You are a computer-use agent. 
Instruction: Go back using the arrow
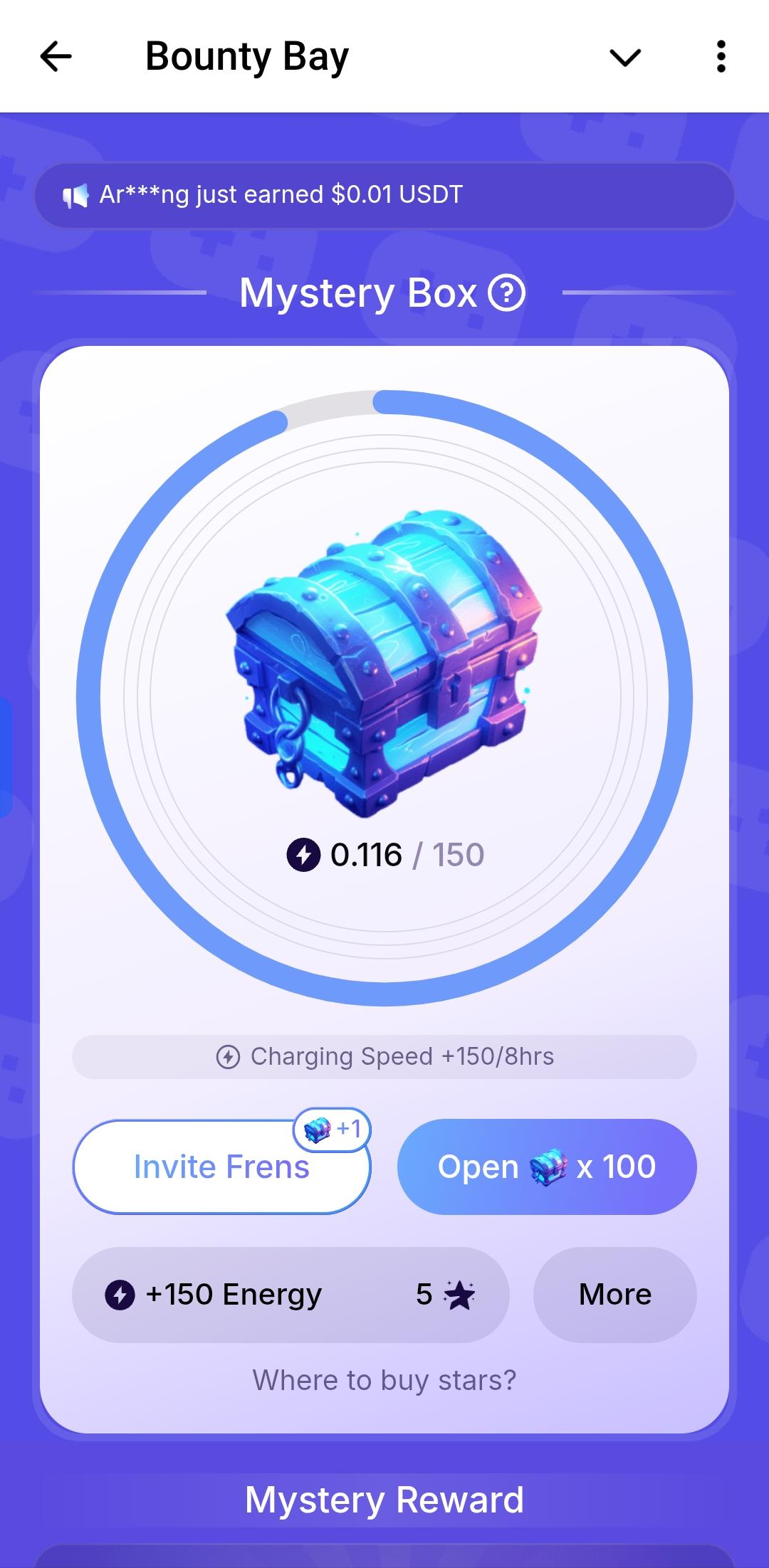coord(56,57)
